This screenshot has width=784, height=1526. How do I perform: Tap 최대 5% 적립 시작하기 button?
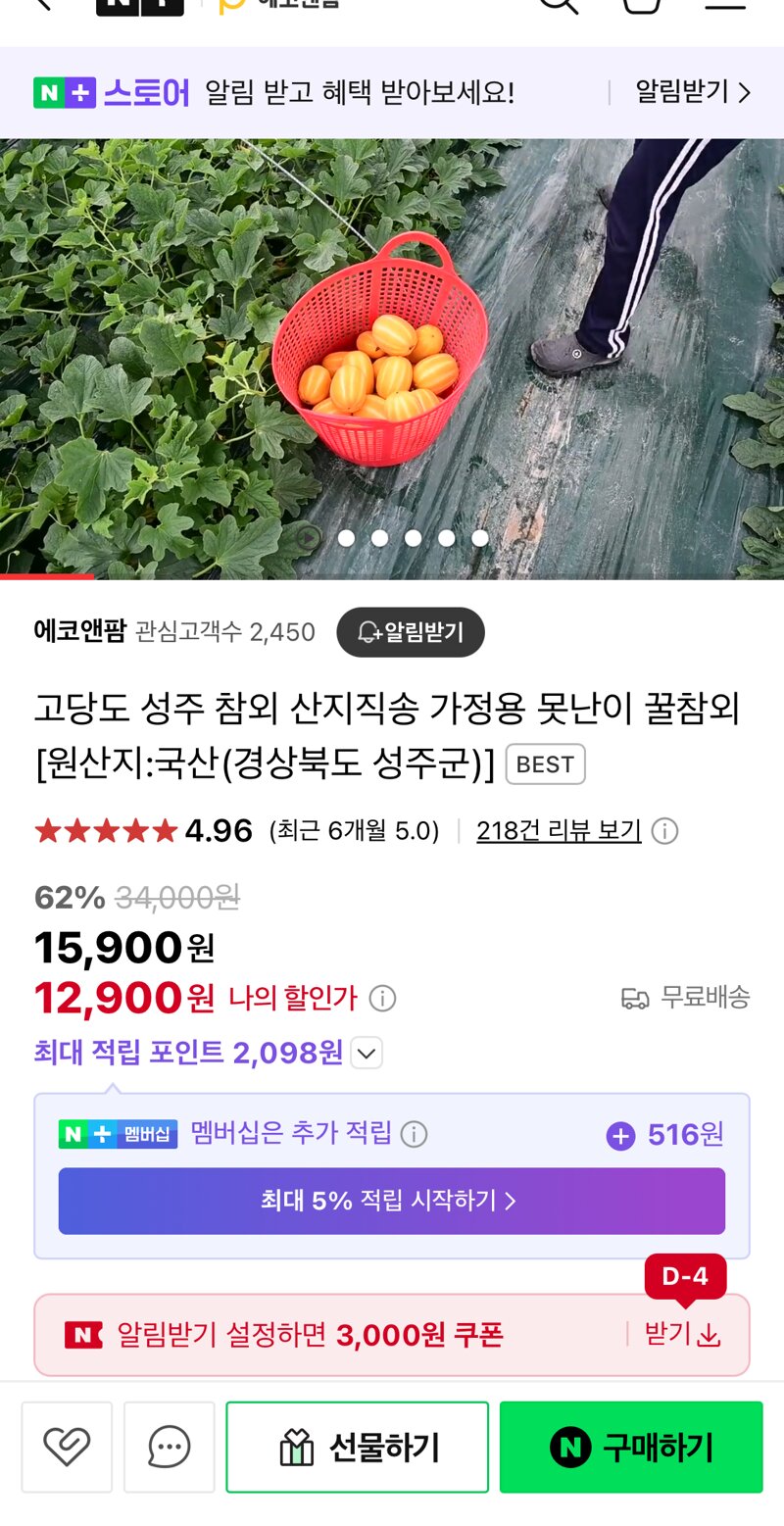[x=391, y=1201]
